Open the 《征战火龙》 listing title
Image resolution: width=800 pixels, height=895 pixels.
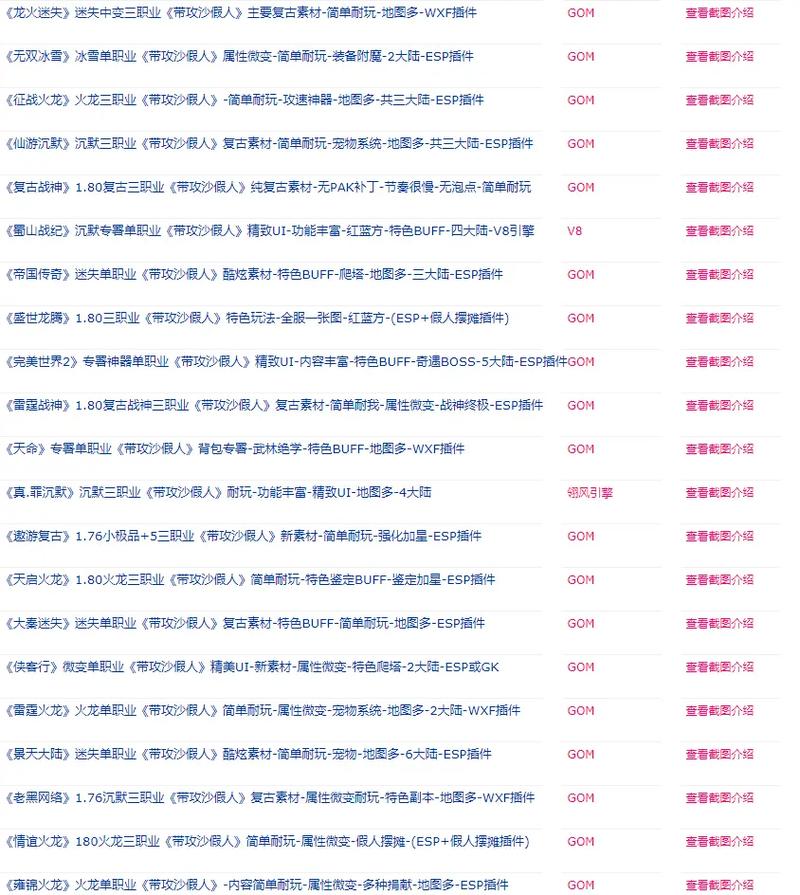[244, 100]
